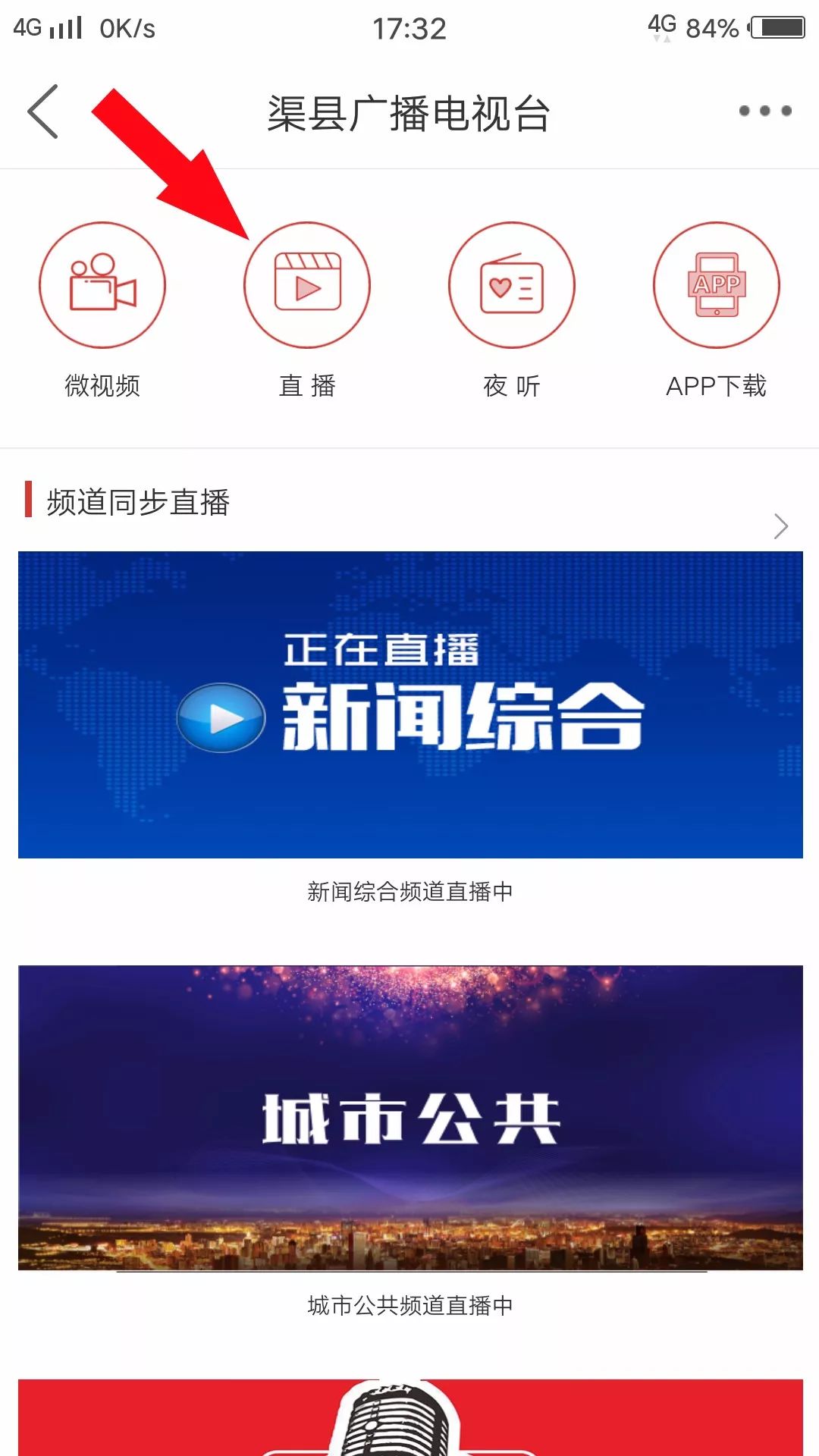Open the three-dot overflow menu
This screenshot has height=1456, width=819.
pyautogui.click(x=764, y=111)
